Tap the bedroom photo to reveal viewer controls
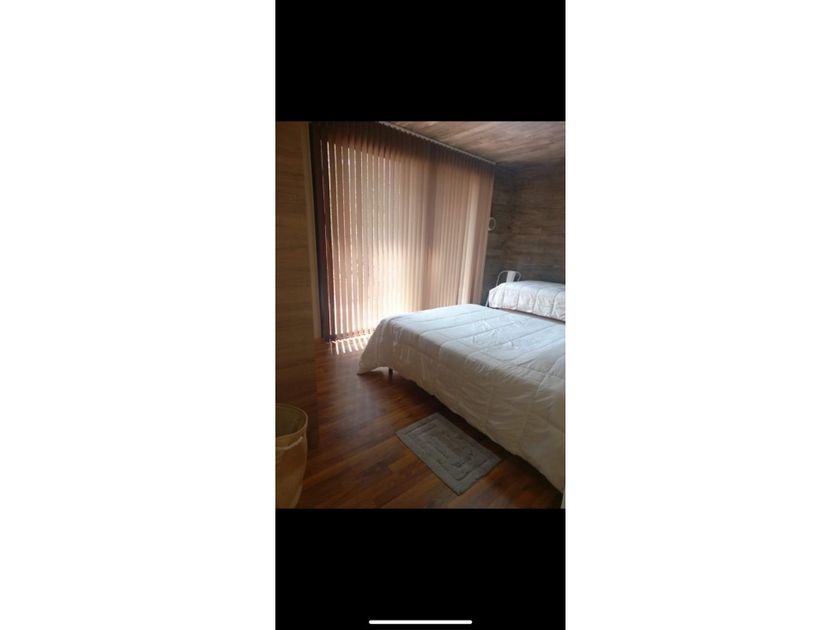The height and width of the screenshot is (630, 840). (421, 315)
